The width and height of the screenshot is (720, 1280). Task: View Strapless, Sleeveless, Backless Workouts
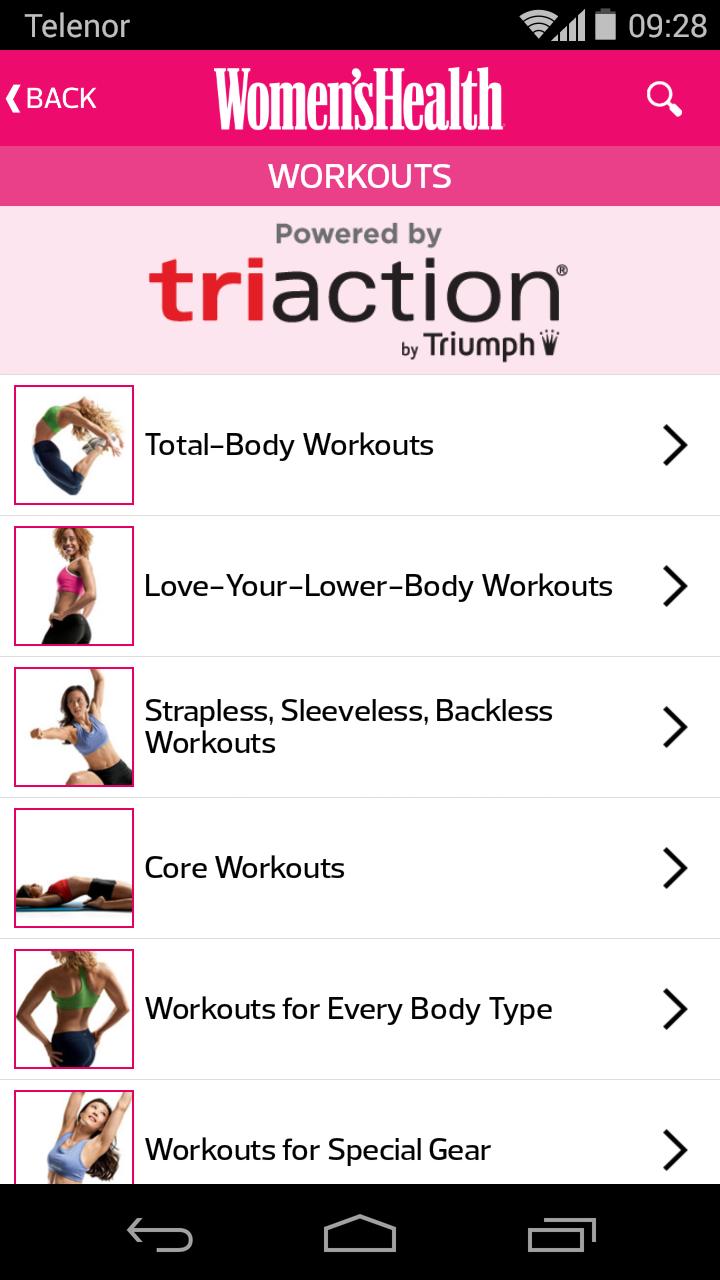[x=360, y=727]
